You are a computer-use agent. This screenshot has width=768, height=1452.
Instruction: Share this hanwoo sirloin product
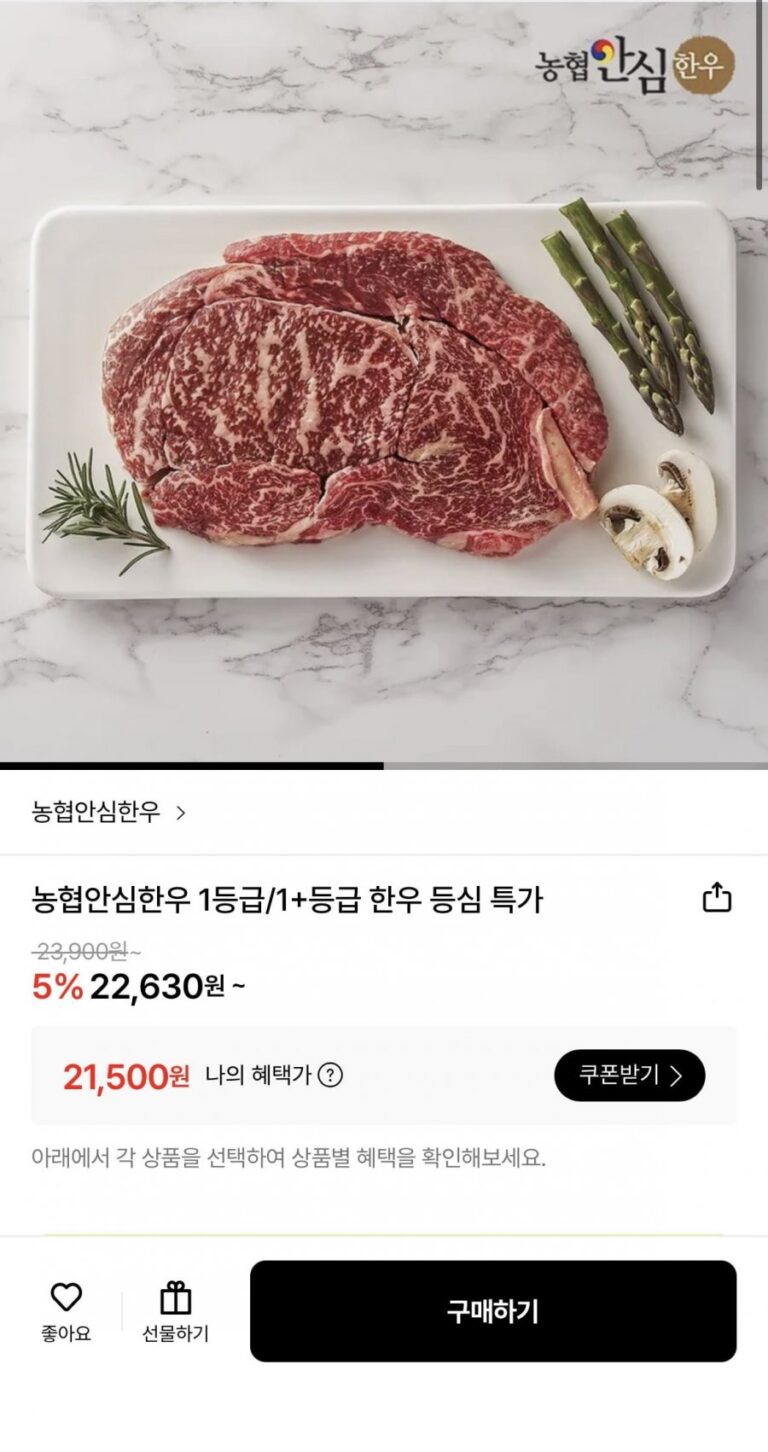tap(717, 898)
